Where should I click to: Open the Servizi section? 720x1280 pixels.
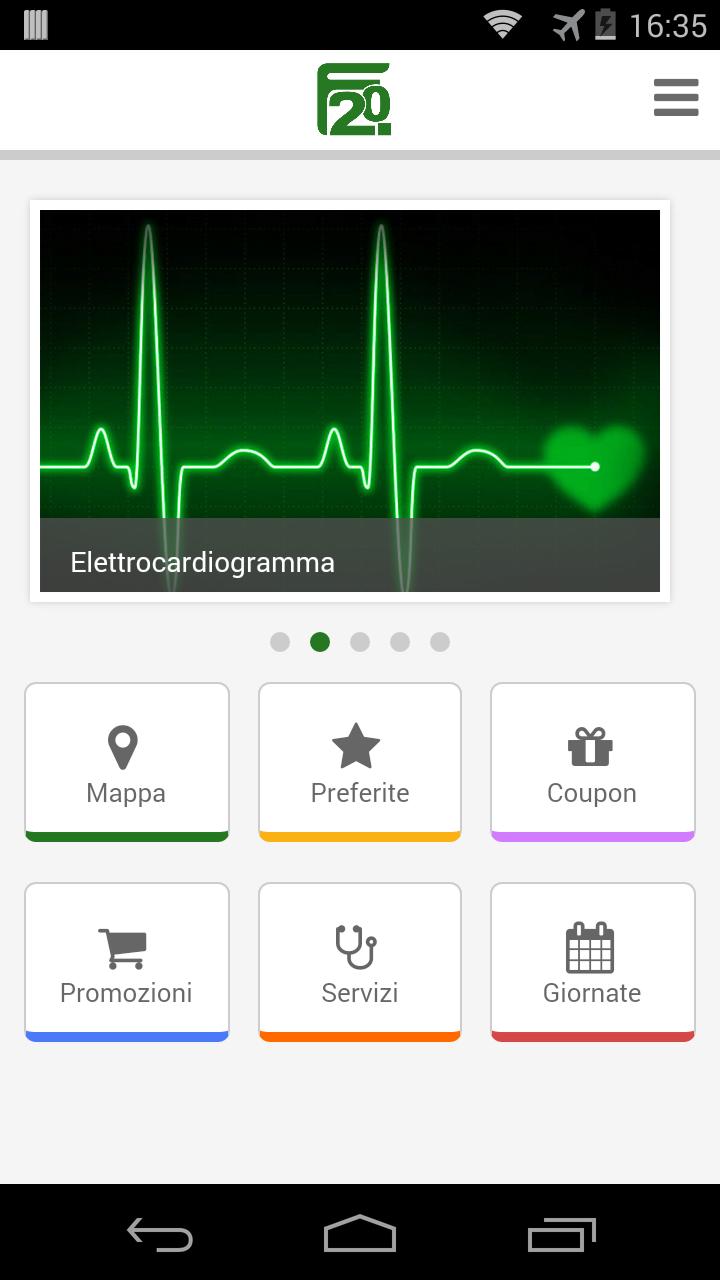point(359,960)
